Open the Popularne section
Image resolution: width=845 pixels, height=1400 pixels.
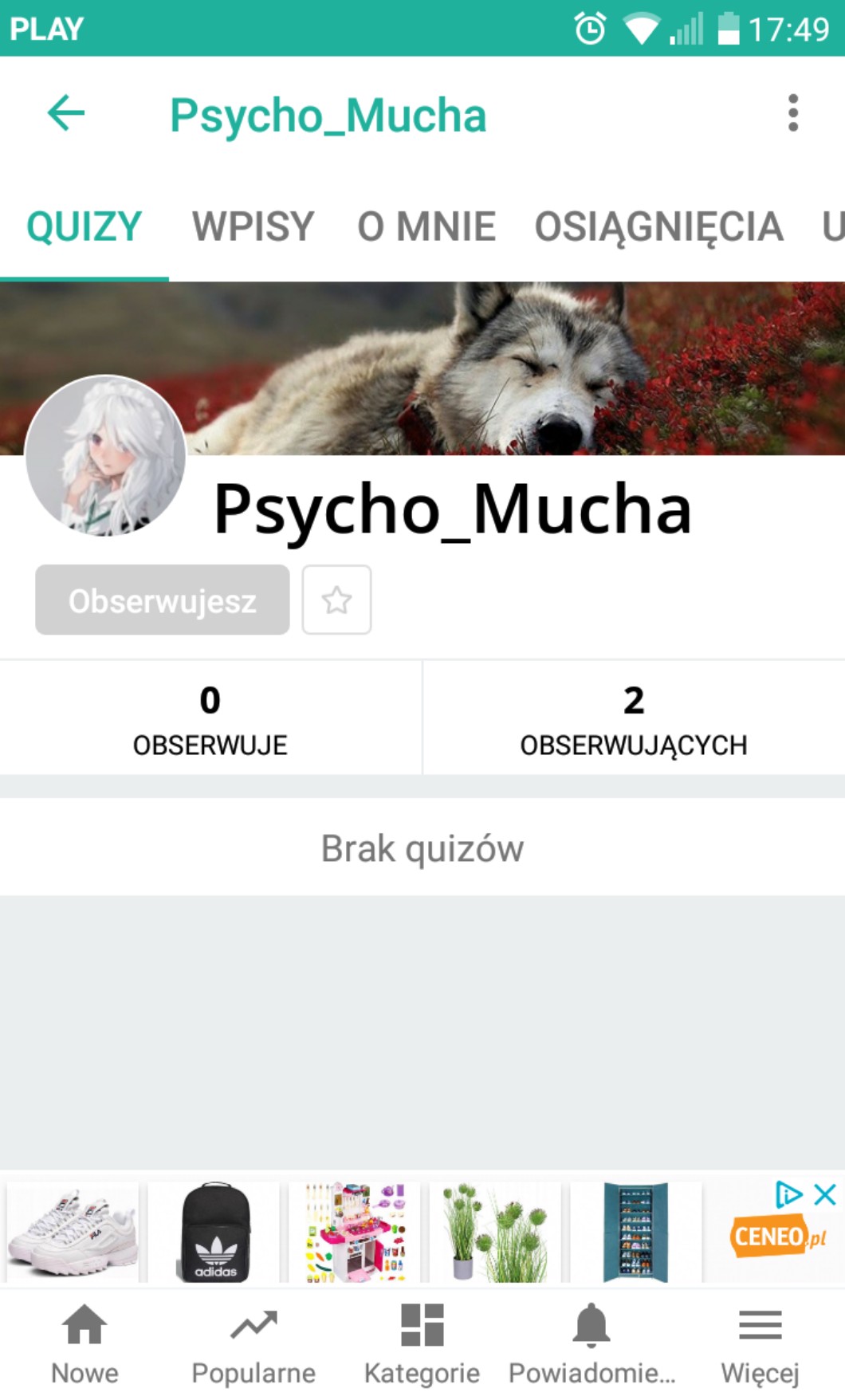(x=253, y=1344)
